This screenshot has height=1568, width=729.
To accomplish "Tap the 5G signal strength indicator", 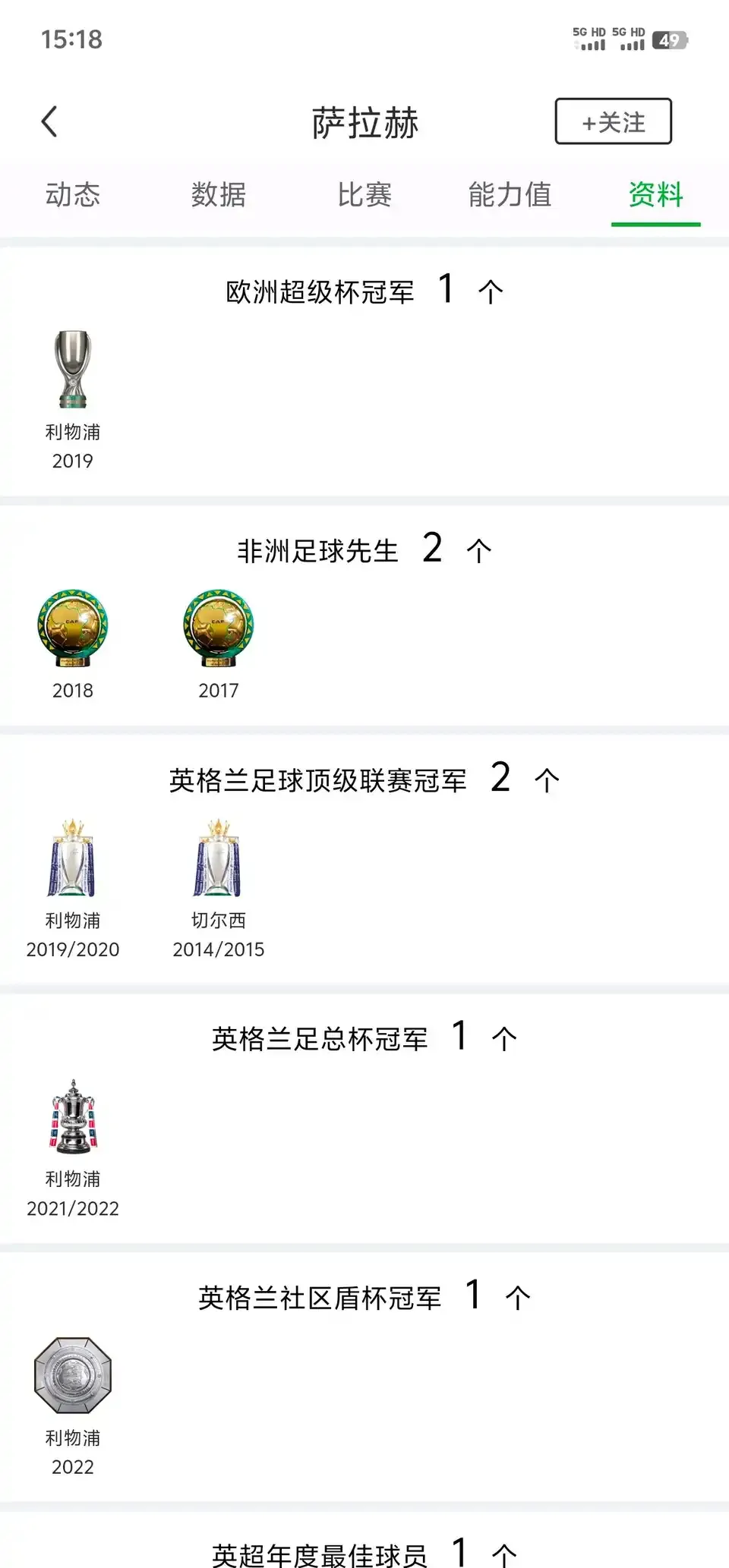I will [x=591, y=42].
